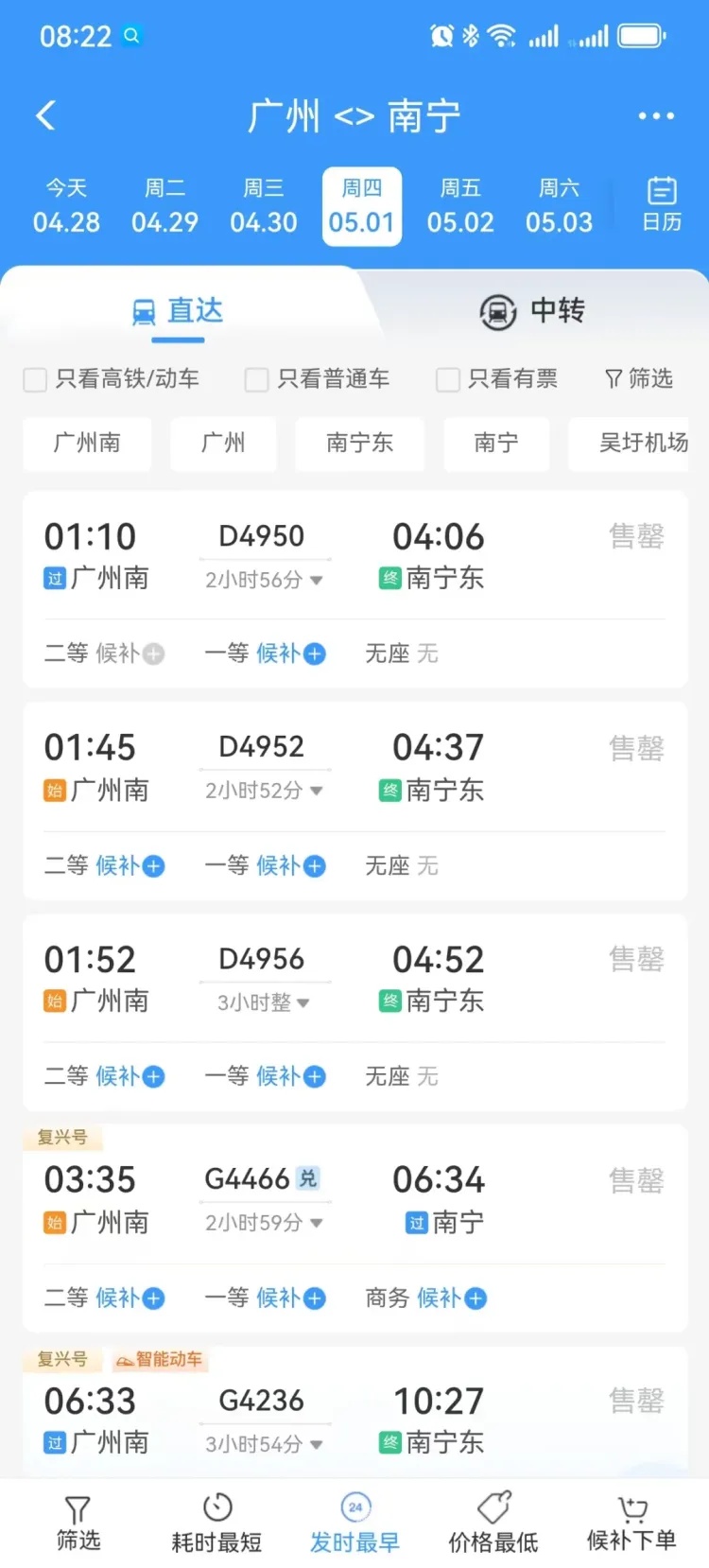Viewport: 709px width, 1568px height.
Task: Toggle the 只看有票 checkbox on
Action: 447,379
